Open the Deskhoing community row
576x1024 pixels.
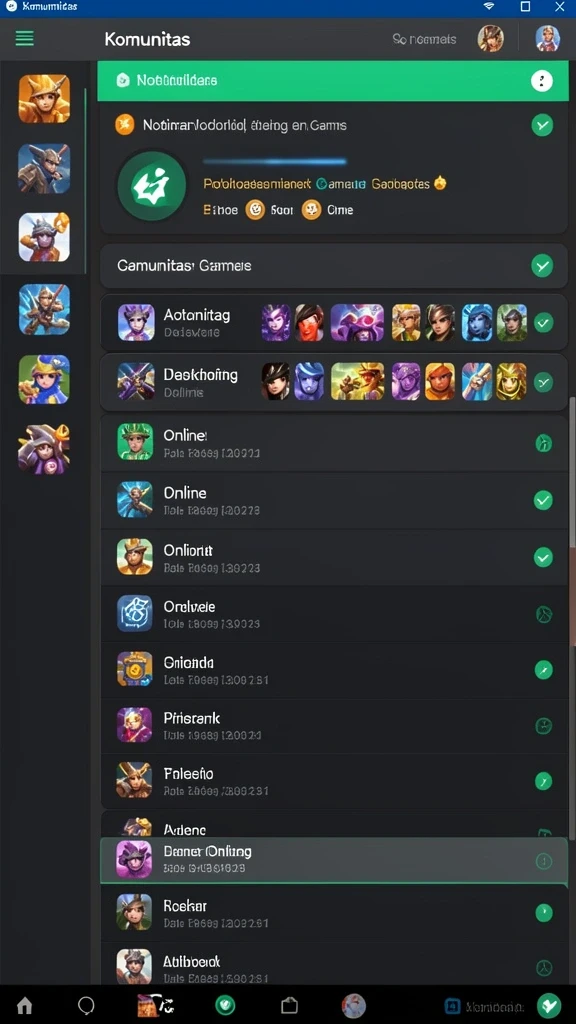click(334, 382)
